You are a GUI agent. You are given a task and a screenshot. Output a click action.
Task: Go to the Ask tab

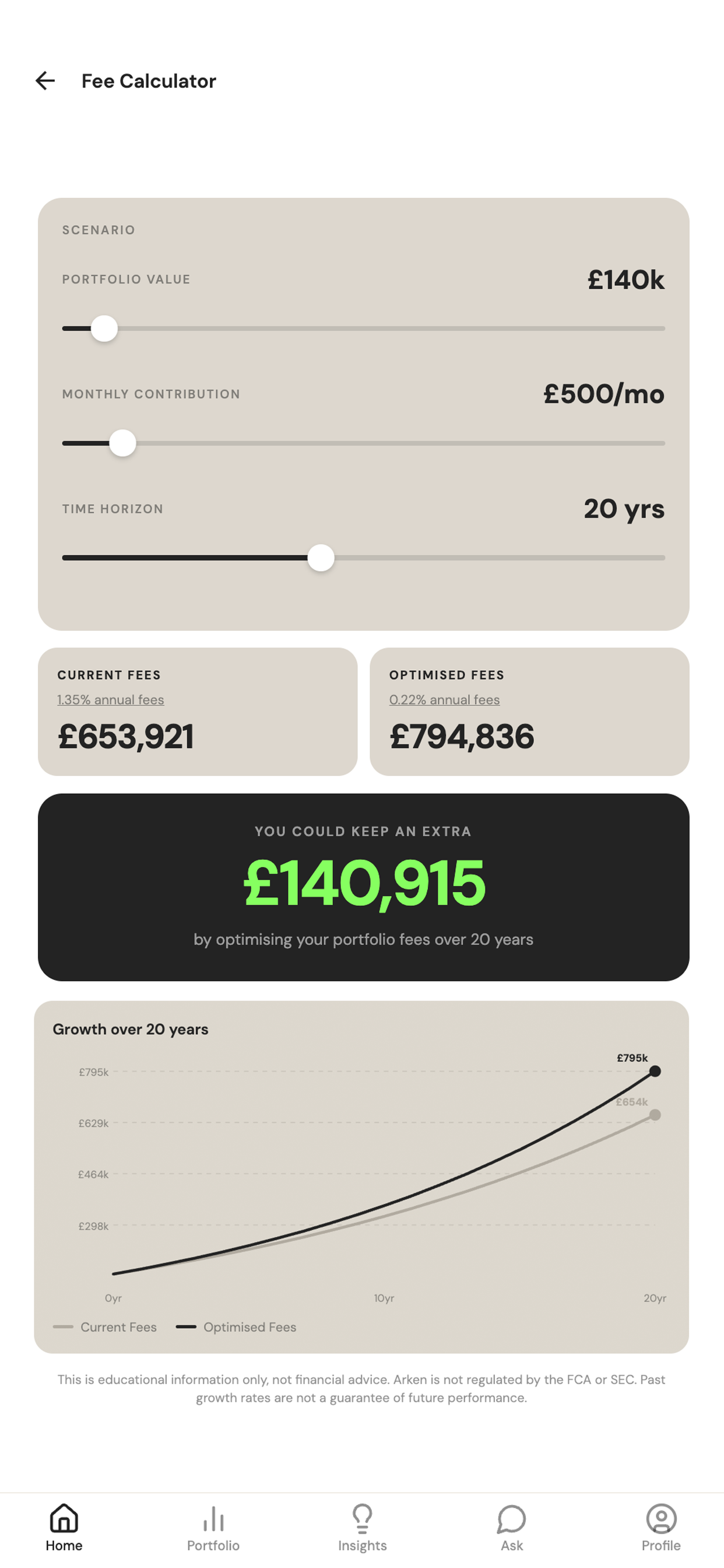point(512,1528)
